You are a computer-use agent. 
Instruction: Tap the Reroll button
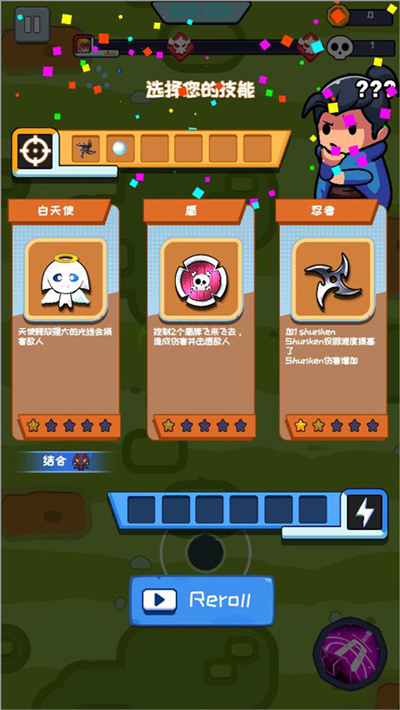pyautogui.click(x=202, y=600)
